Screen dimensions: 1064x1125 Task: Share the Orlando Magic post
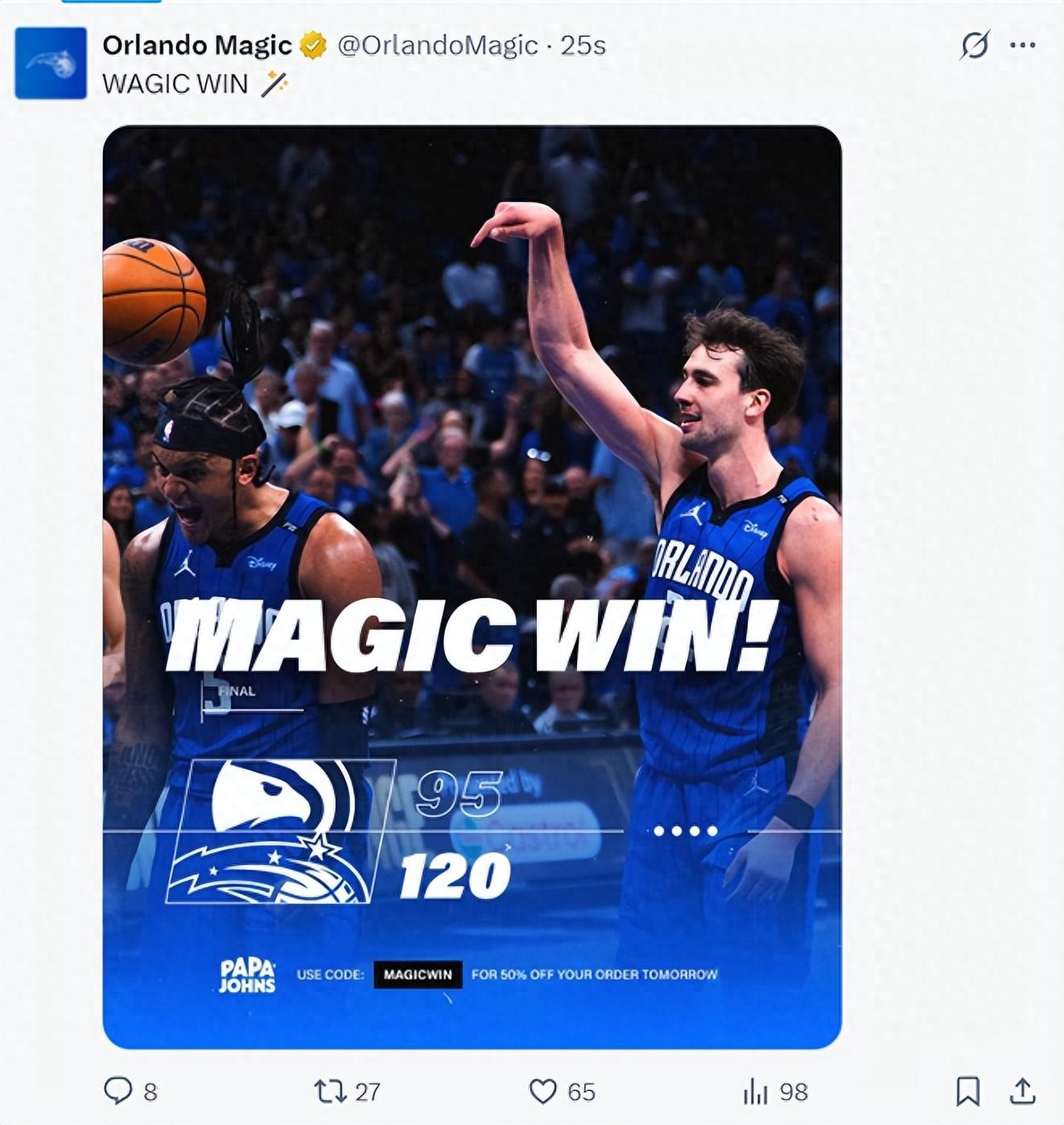1022,1090
